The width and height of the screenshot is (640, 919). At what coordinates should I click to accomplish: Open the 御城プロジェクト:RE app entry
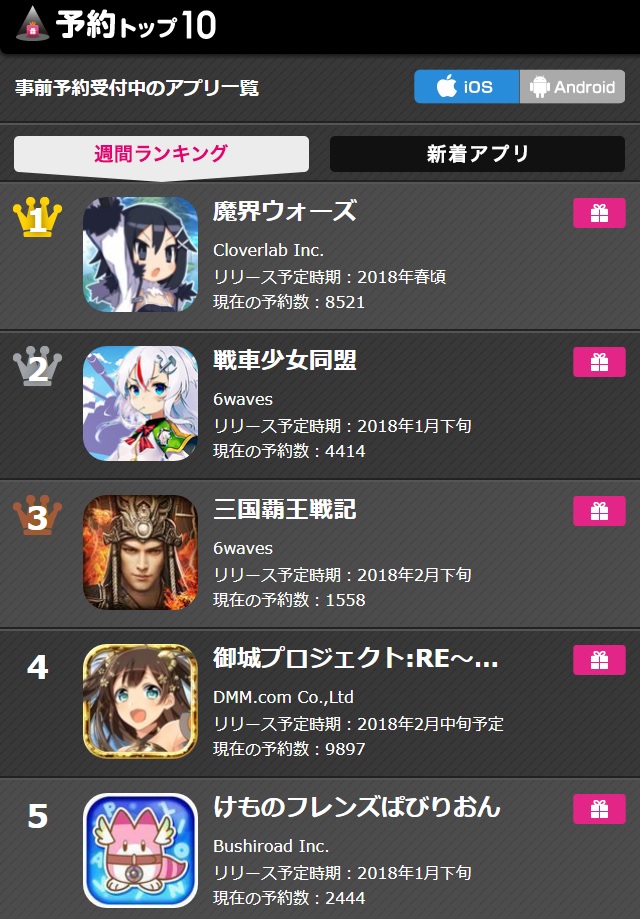tap(355, 659)
